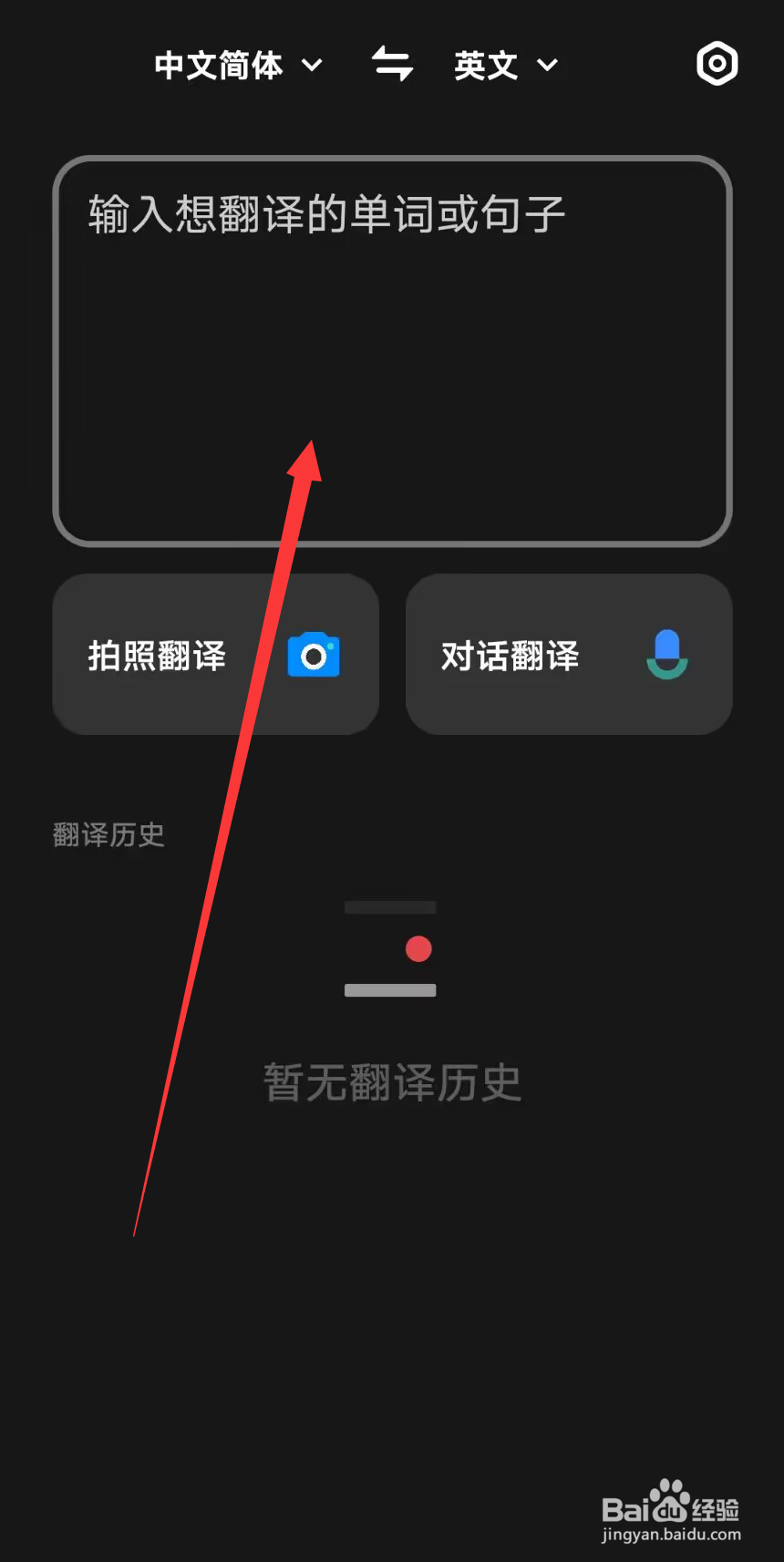Tap the gray bar above the red dot graphic
Screen dimensions: 784x1562
pyautogui.click(x=390, y=905)
